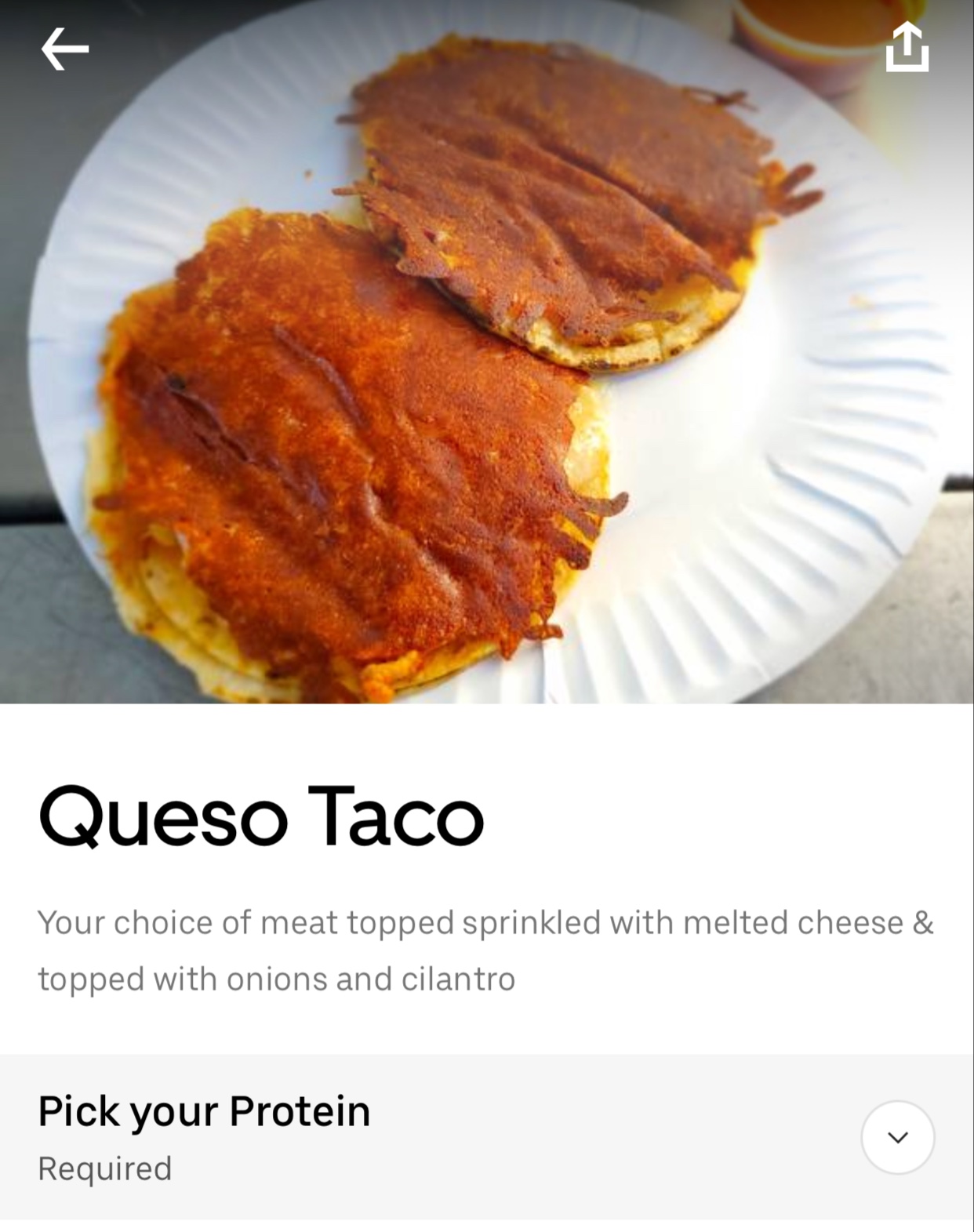Go back from the Queso Taco page

[65, 49]
